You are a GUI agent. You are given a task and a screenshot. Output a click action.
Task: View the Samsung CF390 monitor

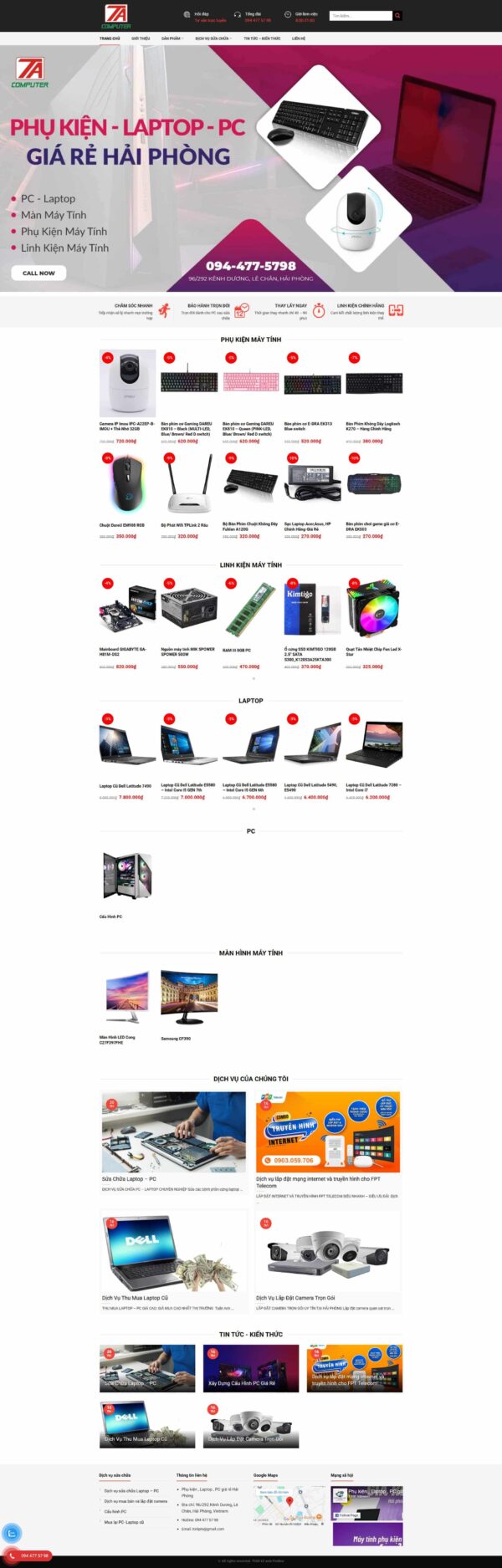coord(188,997)
